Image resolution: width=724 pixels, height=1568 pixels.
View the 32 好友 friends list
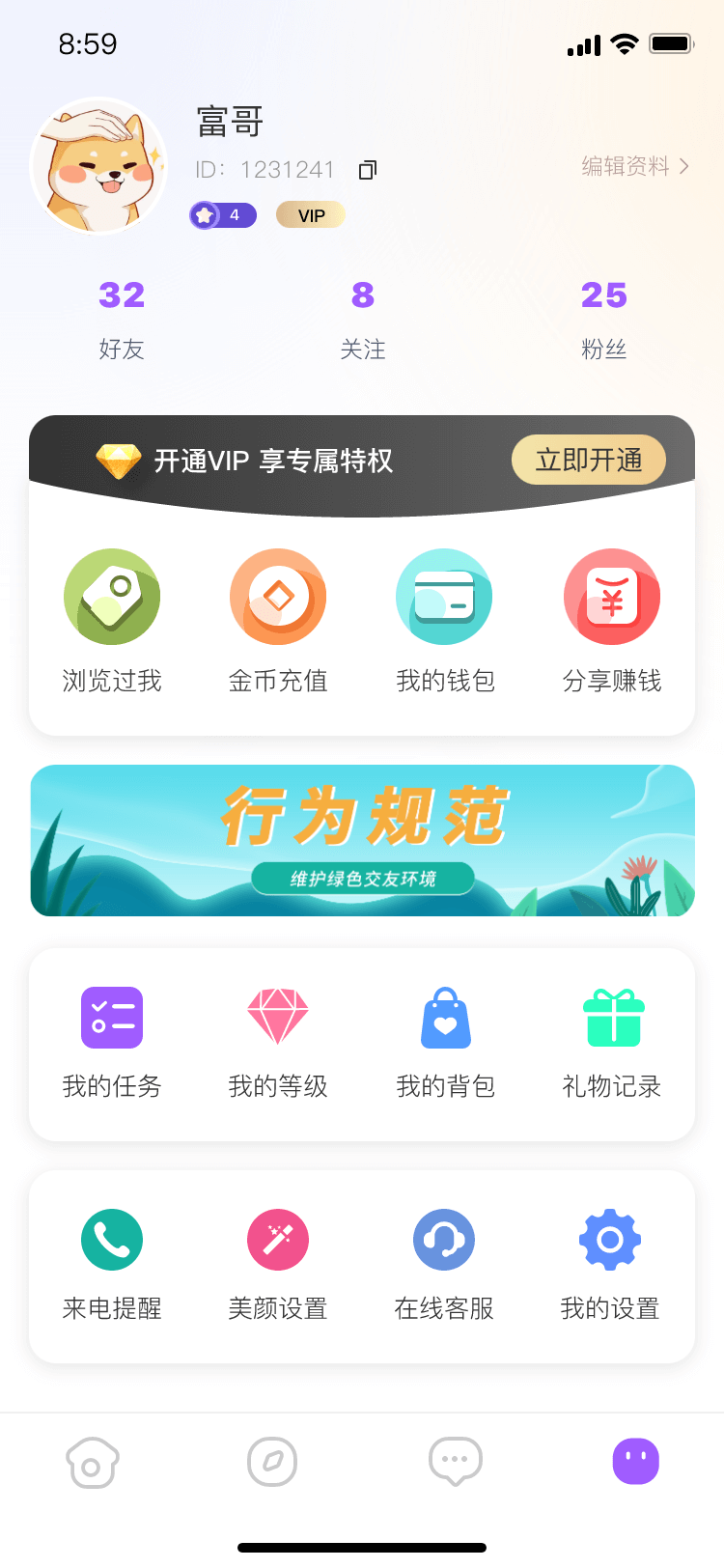[x=121, y=319]
